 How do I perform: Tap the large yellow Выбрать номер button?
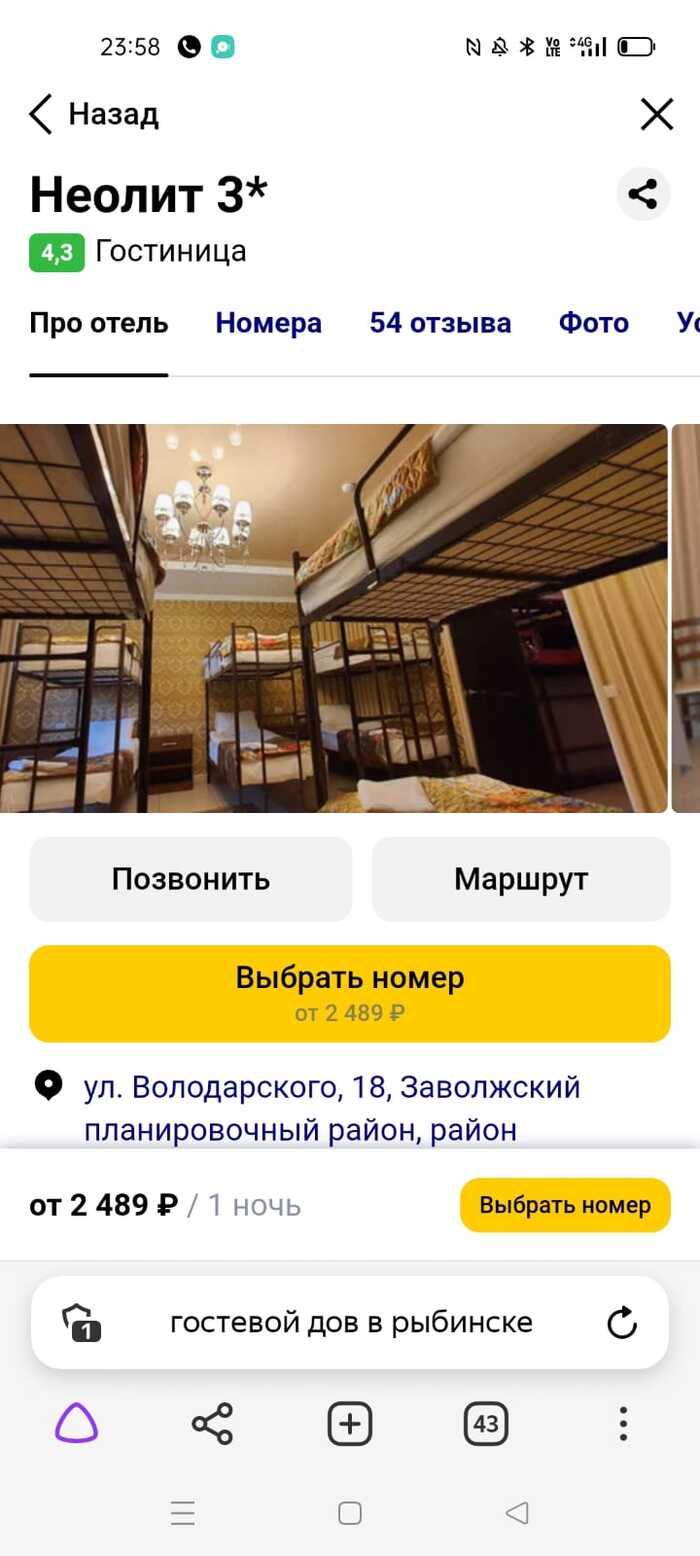(349, 993)
